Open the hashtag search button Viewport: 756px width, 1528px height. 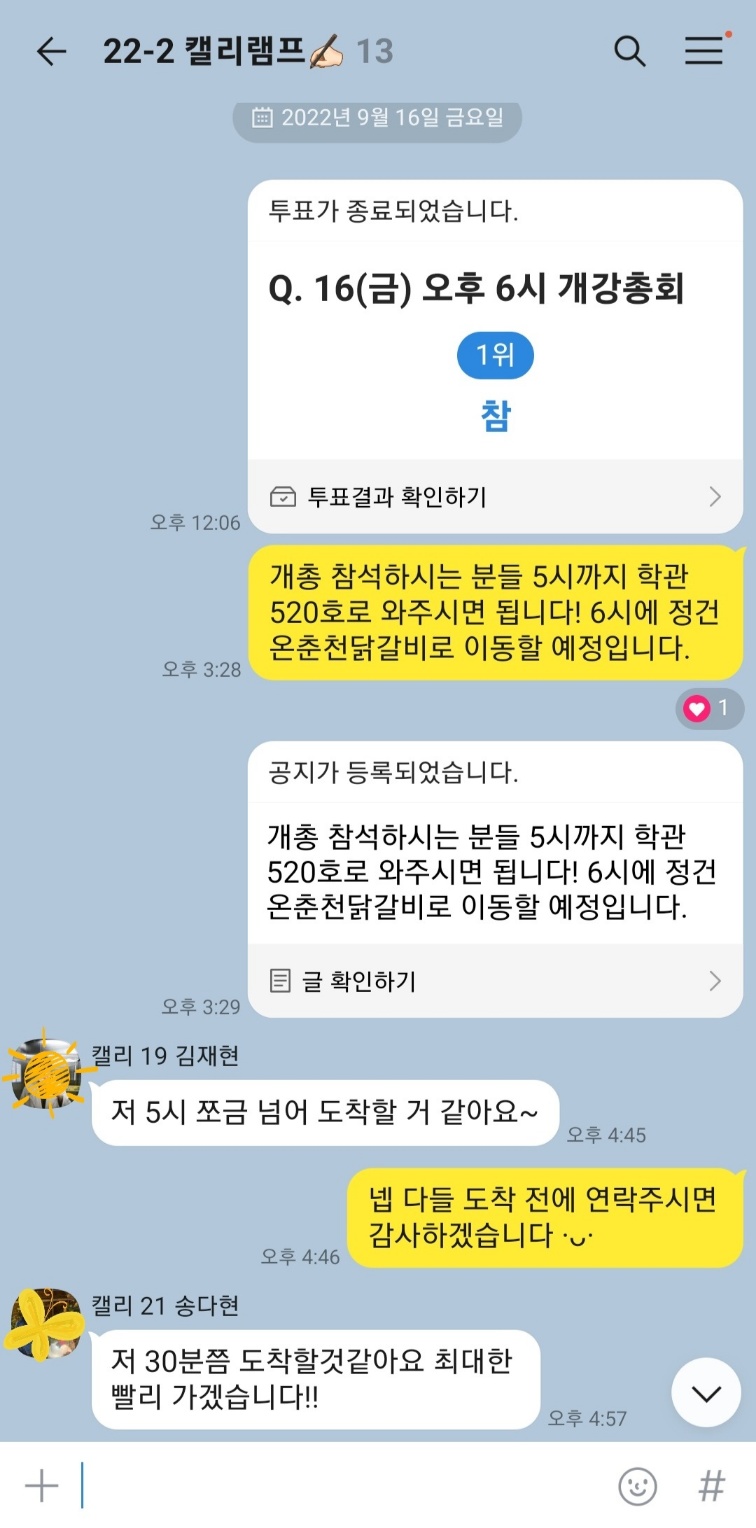click(x=711, y=1486)
